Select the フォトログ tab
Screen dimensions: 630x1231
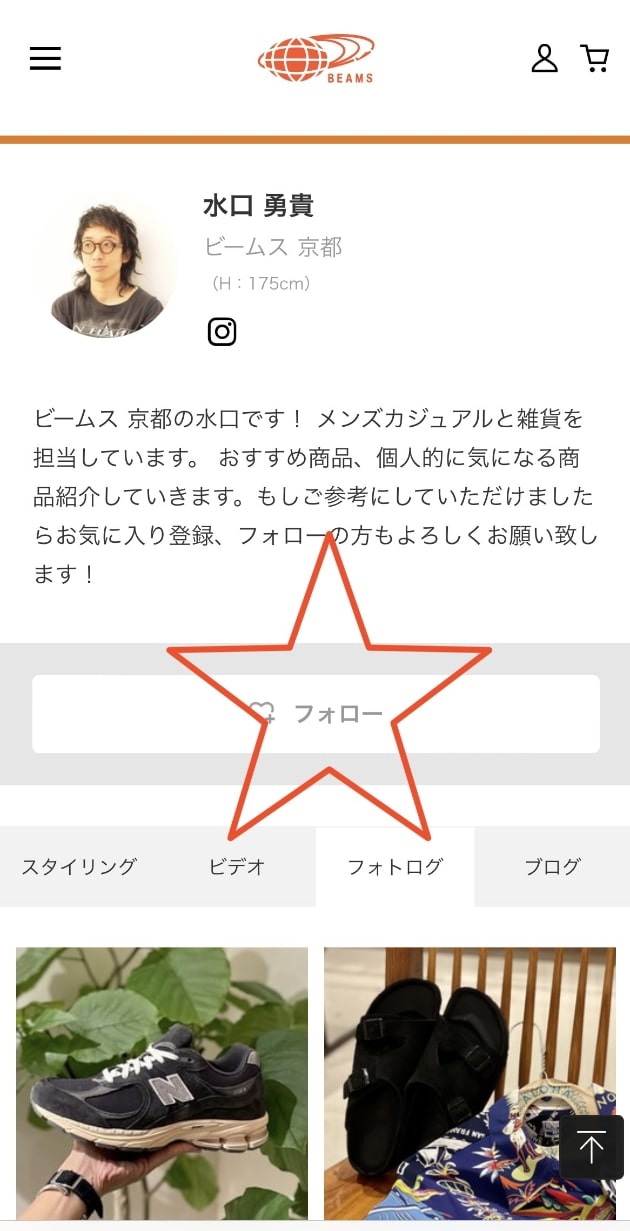(x=395, y=867)
